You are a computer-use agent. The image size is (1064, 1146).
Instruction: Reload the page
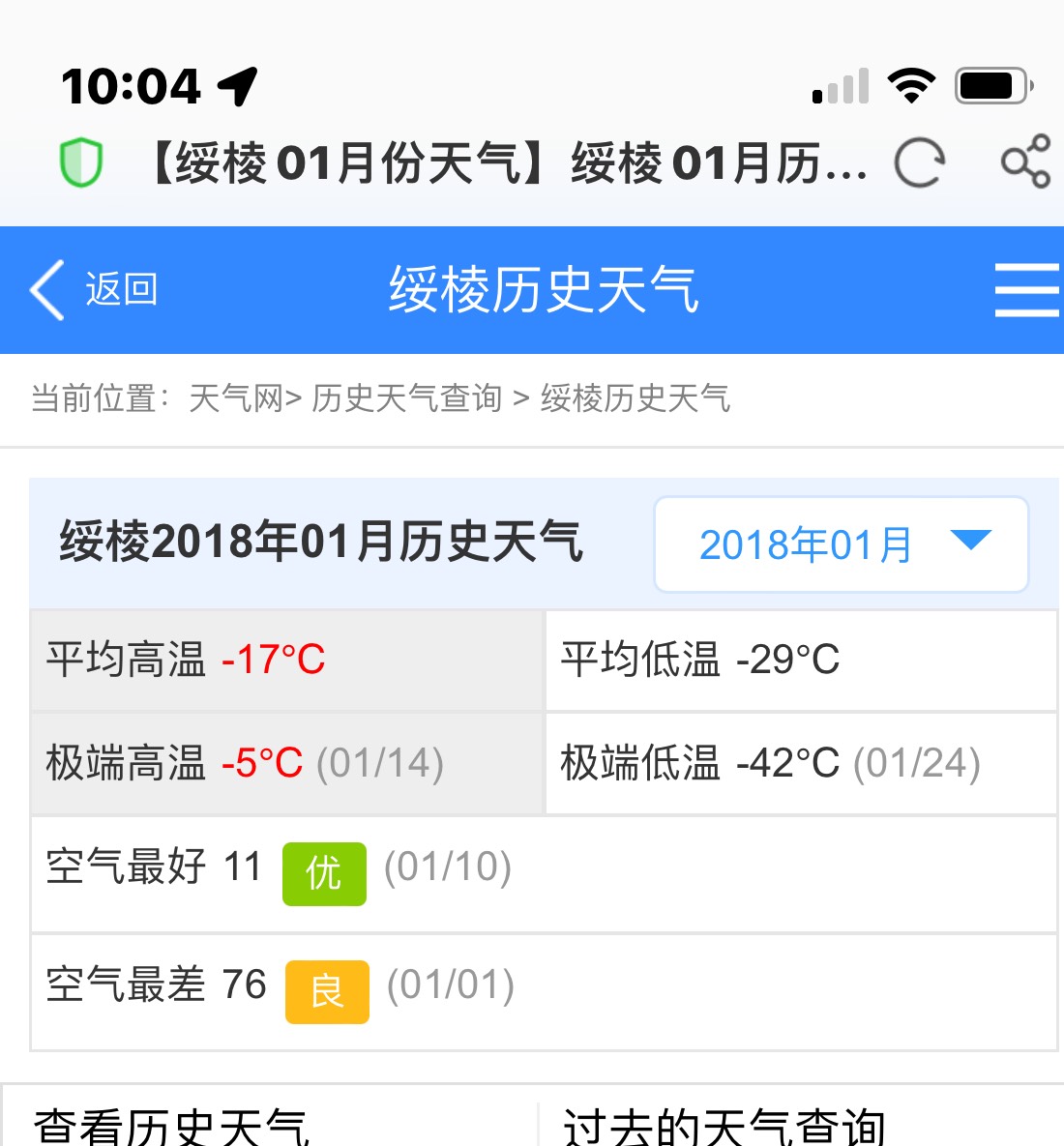pyautogui.click(x=918, y=162)
